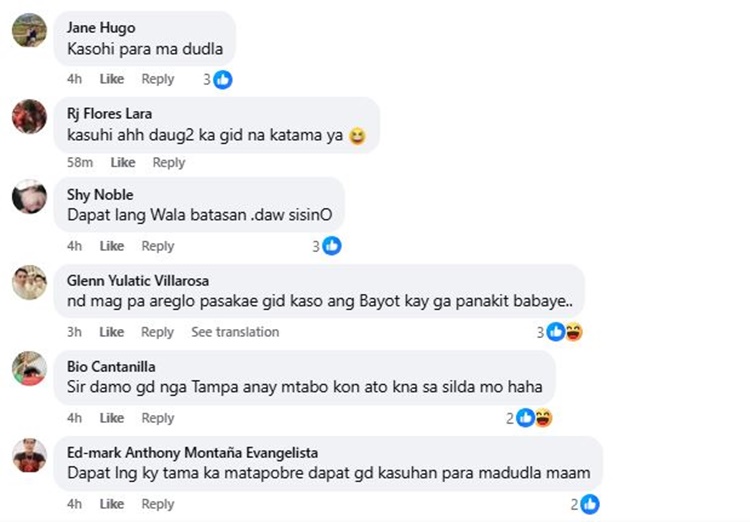
Task: Reply to Rj Flores Lara's comment
Action: (168, 162)
